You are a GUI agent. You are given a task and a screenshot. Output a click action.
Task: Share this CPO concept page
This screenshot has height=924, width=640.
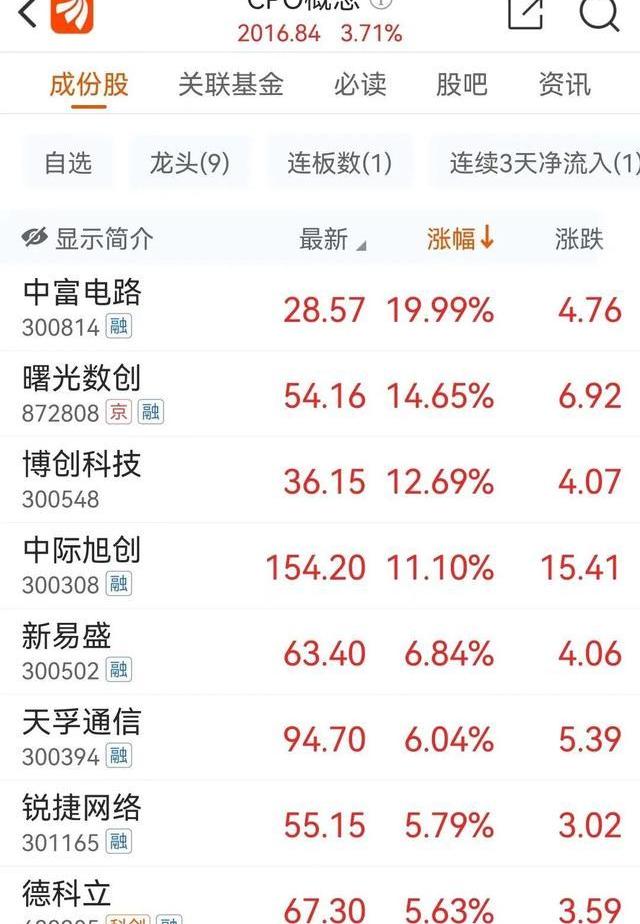point(525,12)
